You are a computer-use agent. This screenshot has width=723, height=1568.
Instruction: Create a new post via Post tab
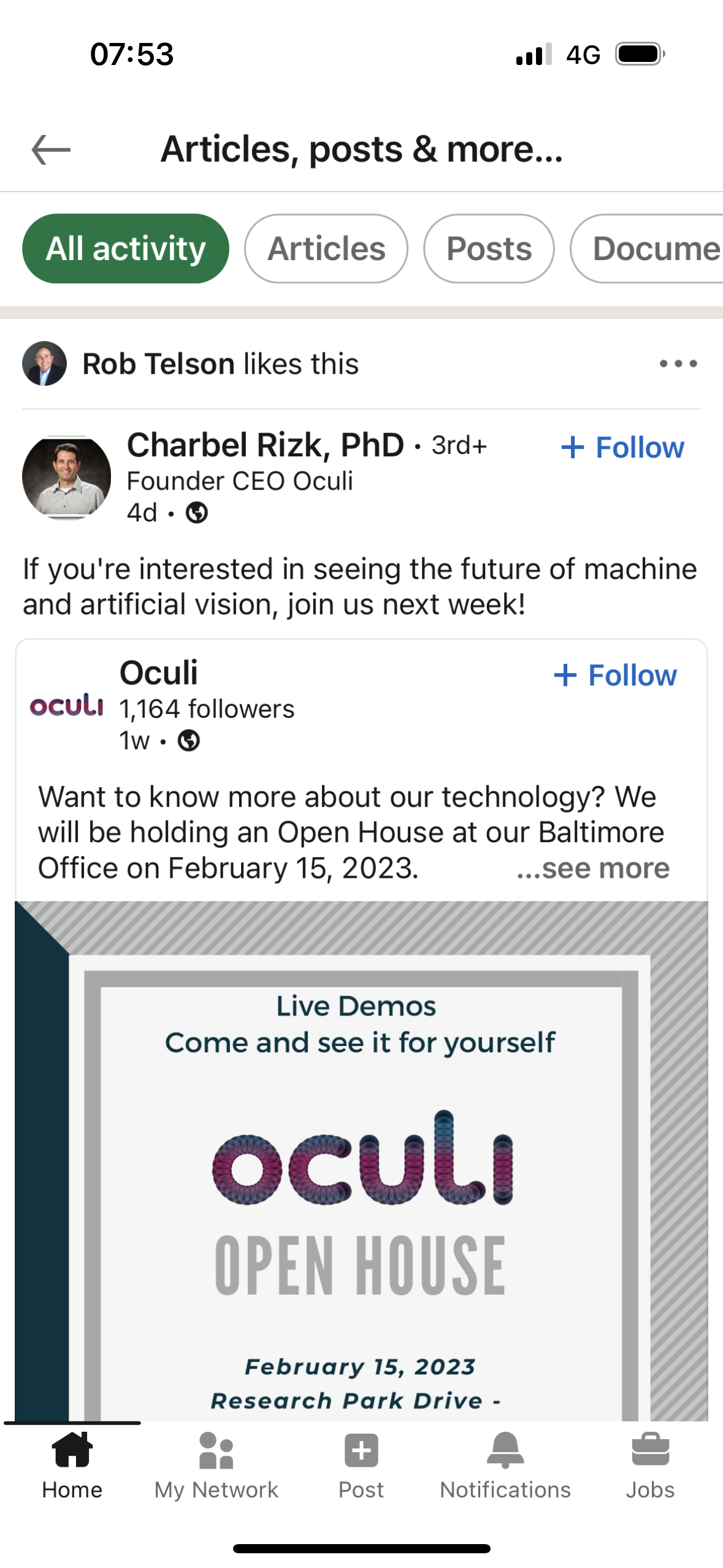(361, 1466)
